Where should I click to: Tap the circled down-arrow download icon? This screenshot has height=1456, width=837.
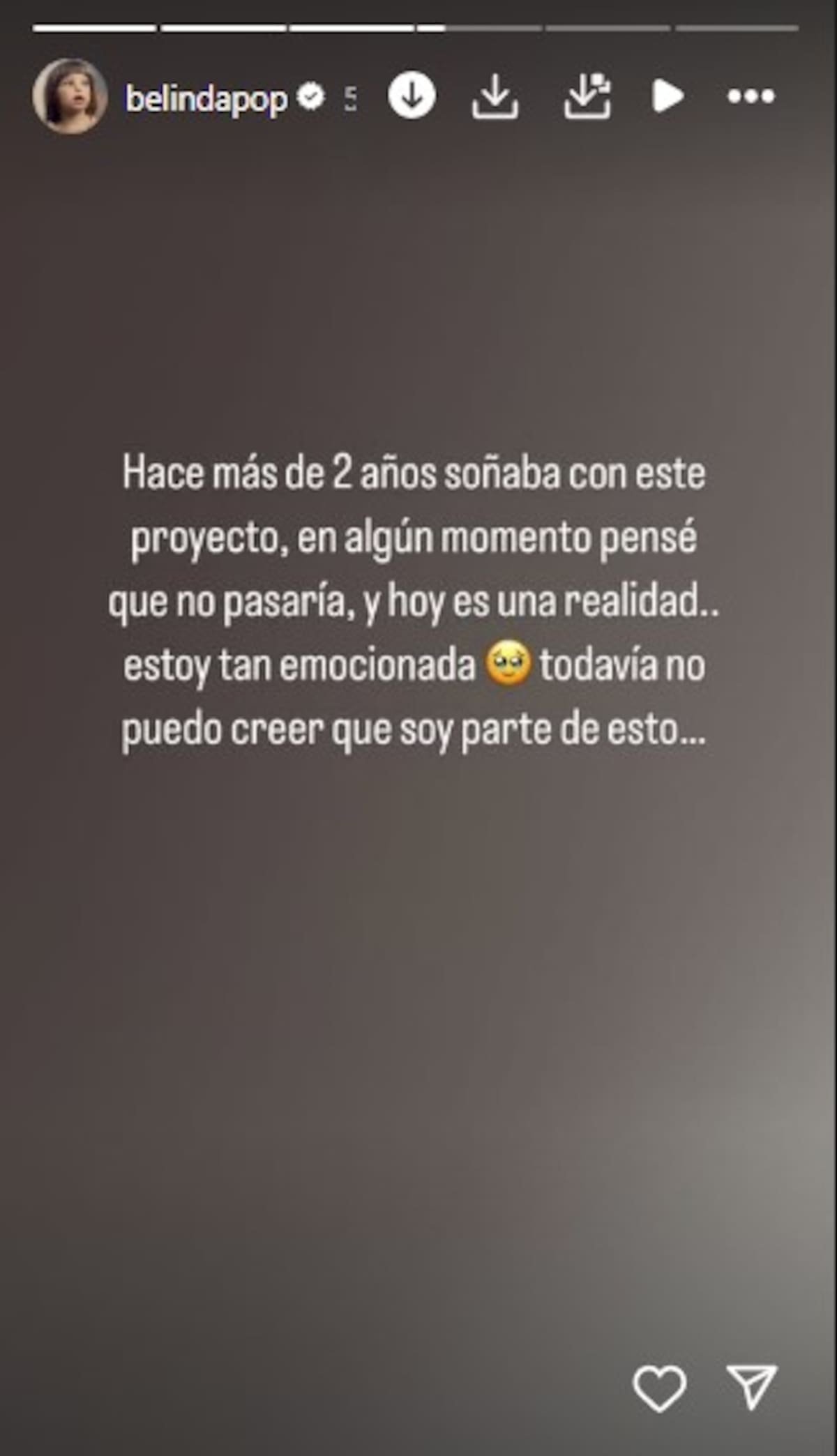tap(412, 96)
